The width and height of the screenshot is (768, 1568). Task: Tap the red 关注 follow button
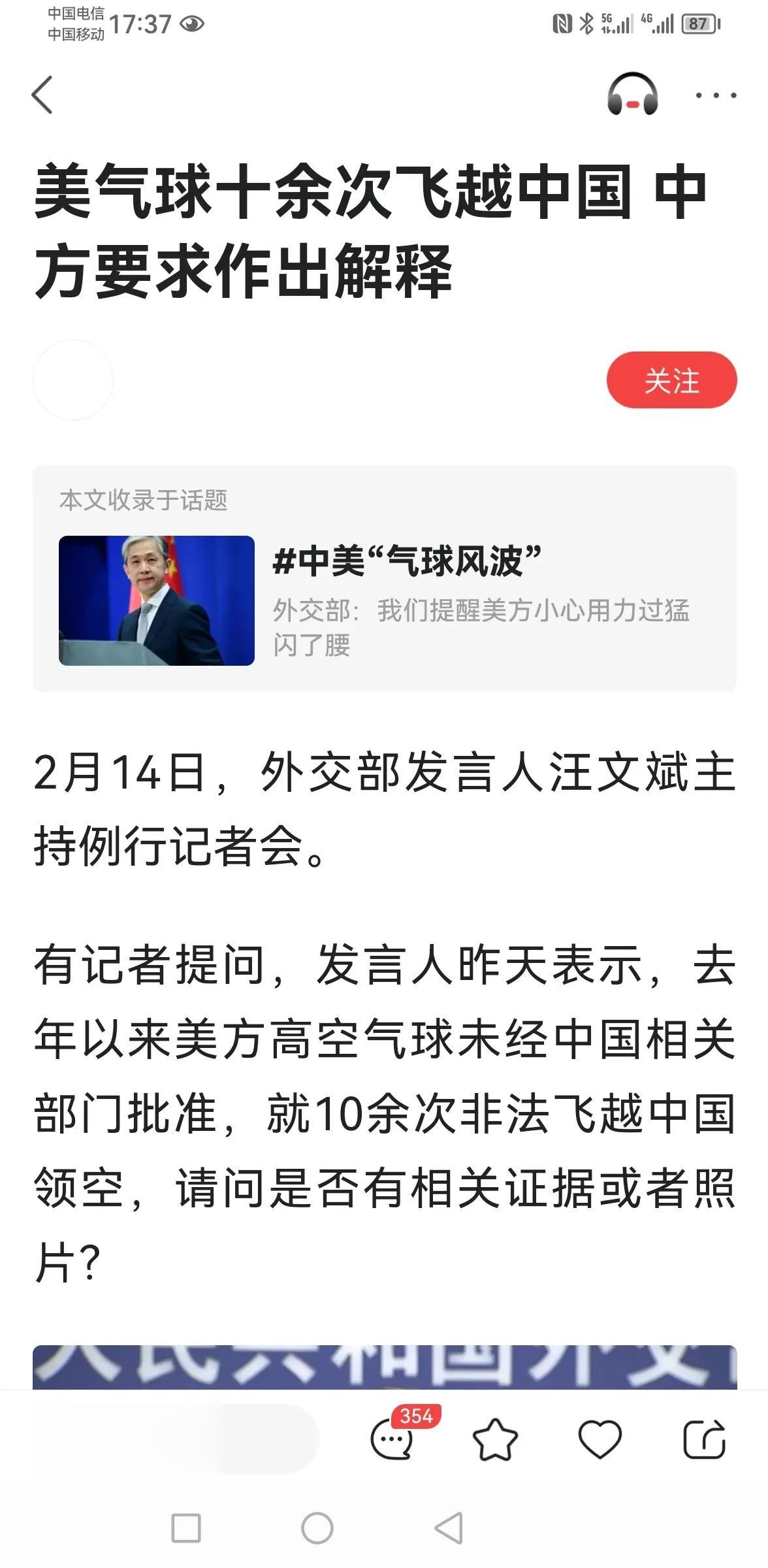pos(671,380)
